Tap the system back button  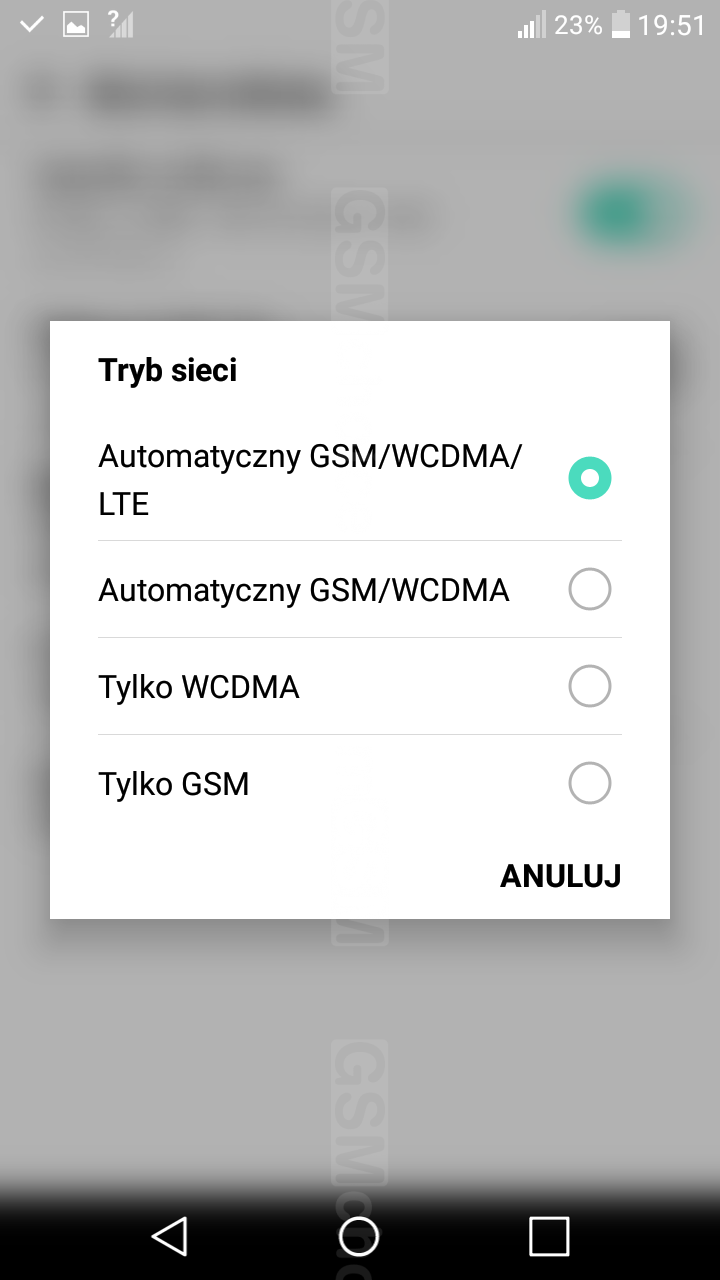point(170,1236)
